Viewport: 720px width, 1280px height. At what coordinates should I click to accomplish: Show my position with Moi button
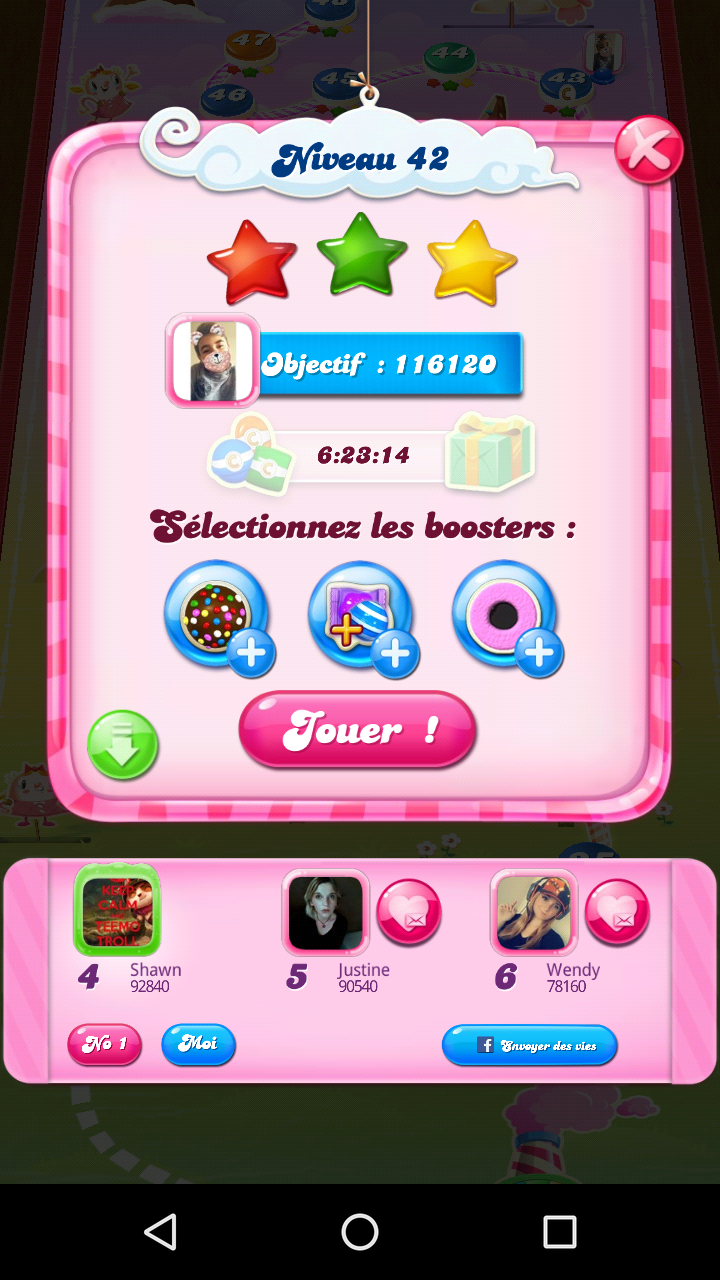[198, 1044]
